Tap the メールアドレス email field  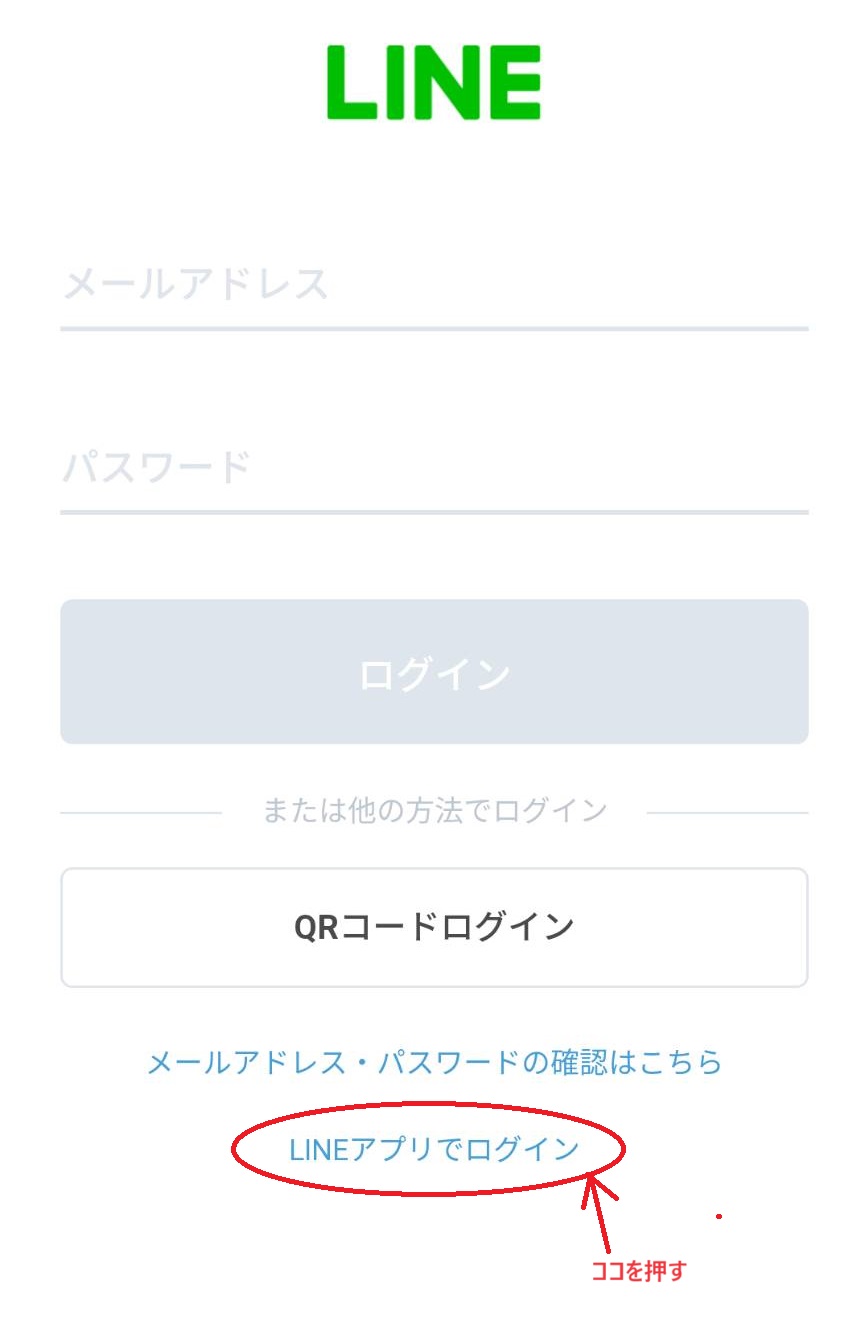433,285
